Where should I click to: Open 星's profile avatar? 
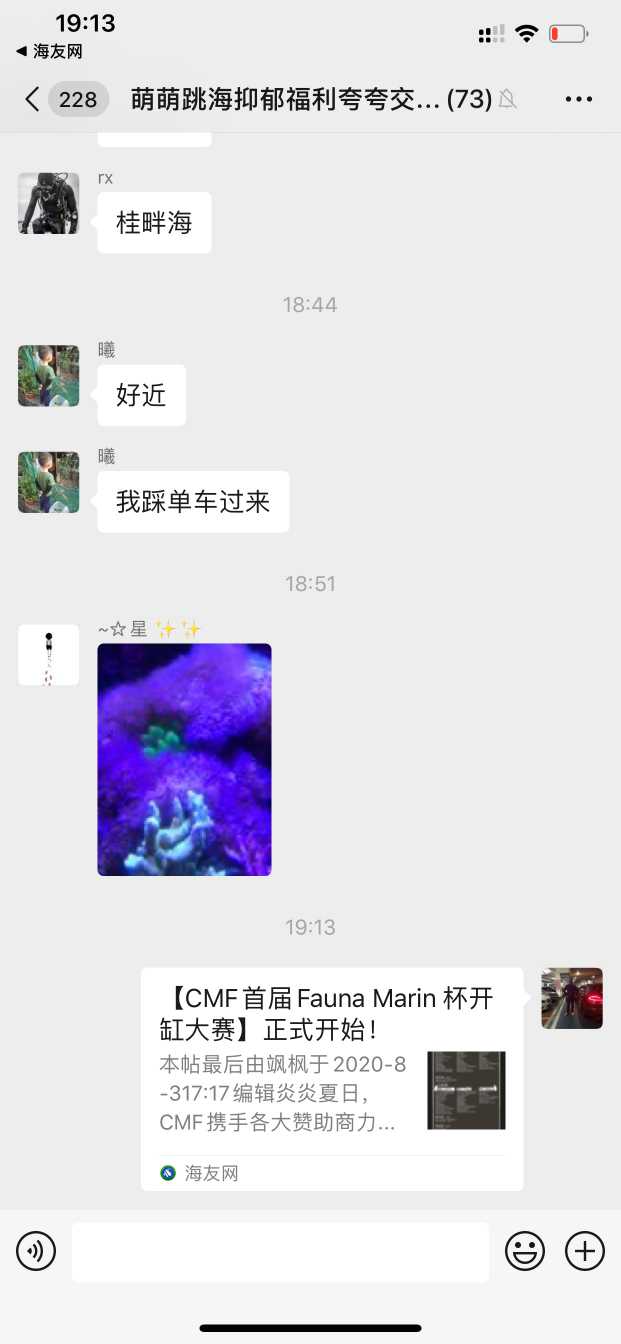point(48,655)
